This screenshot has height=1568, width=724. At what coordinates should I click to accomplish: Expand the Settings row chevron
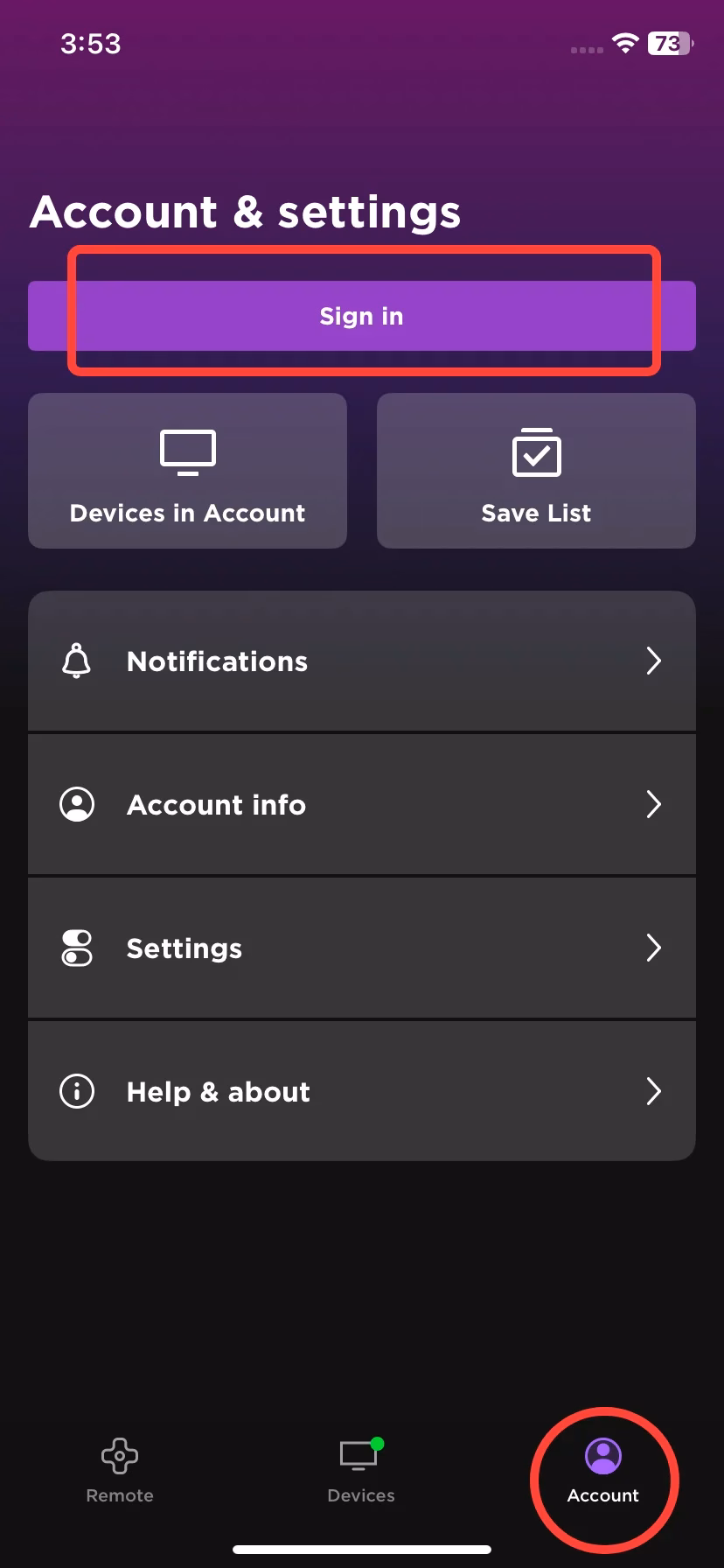point(654,948)
